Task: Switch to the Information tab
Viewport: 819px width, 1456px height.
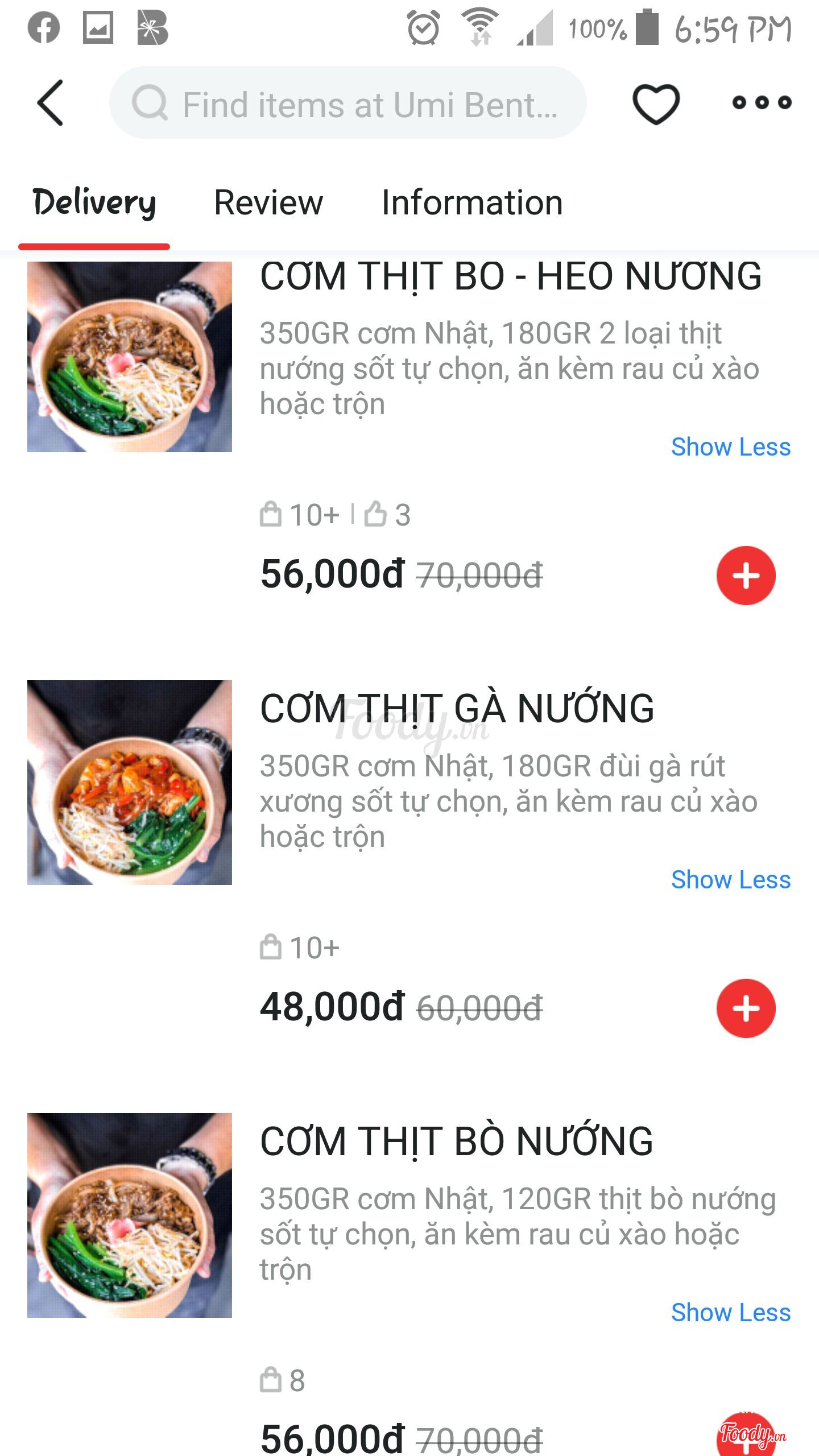Action: click(x=472, y=203)
